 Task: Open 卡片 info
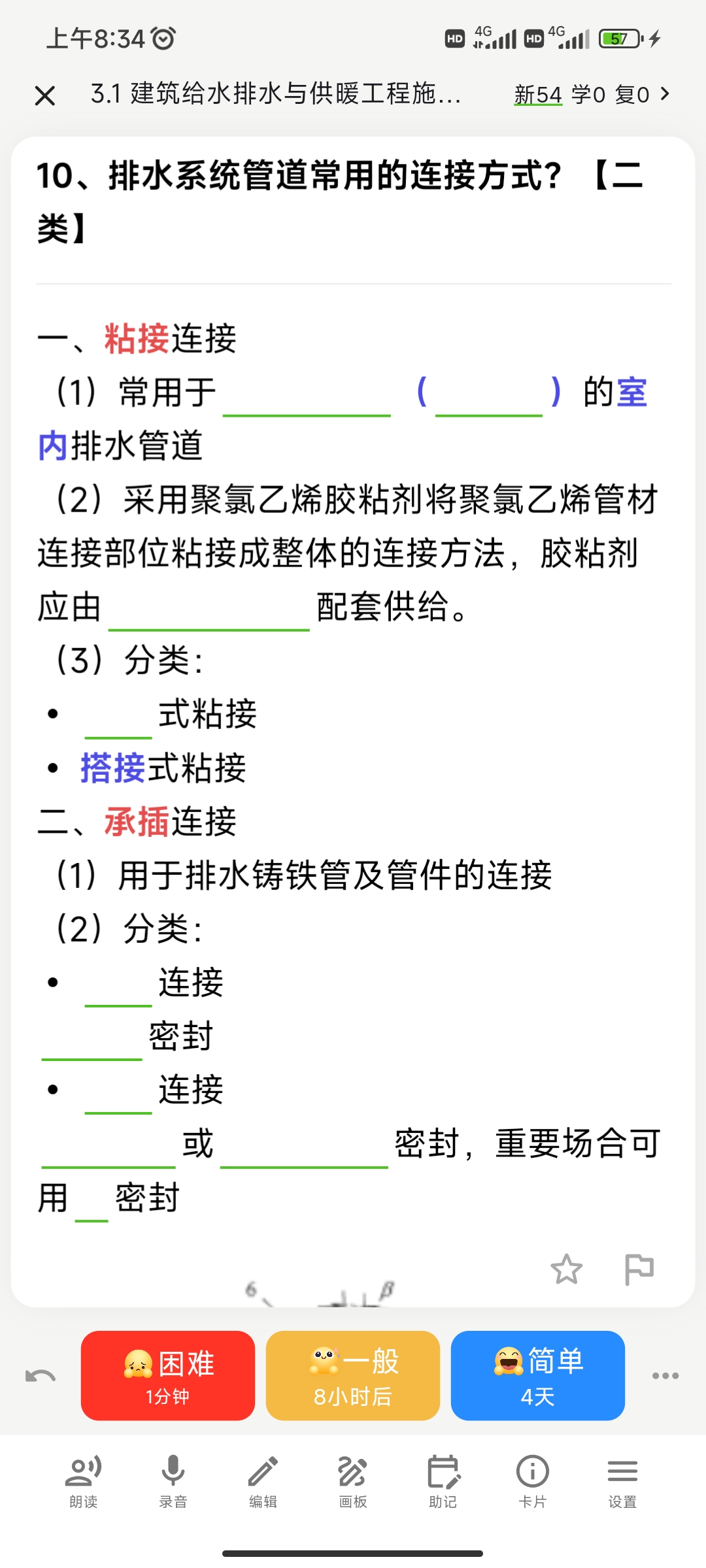[533, 1482]
